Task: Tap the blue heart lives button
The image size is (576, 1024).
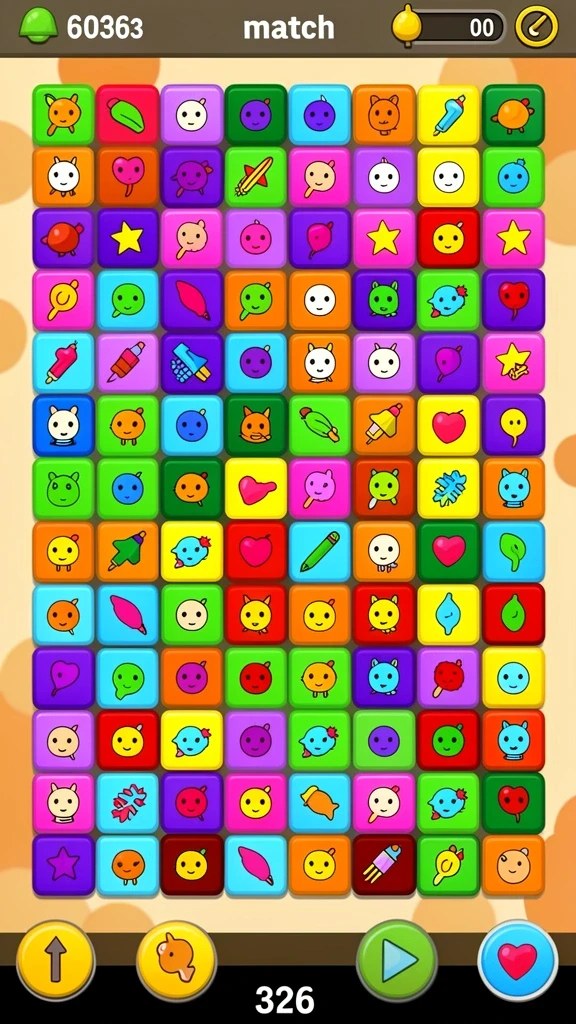Action: 518,960
